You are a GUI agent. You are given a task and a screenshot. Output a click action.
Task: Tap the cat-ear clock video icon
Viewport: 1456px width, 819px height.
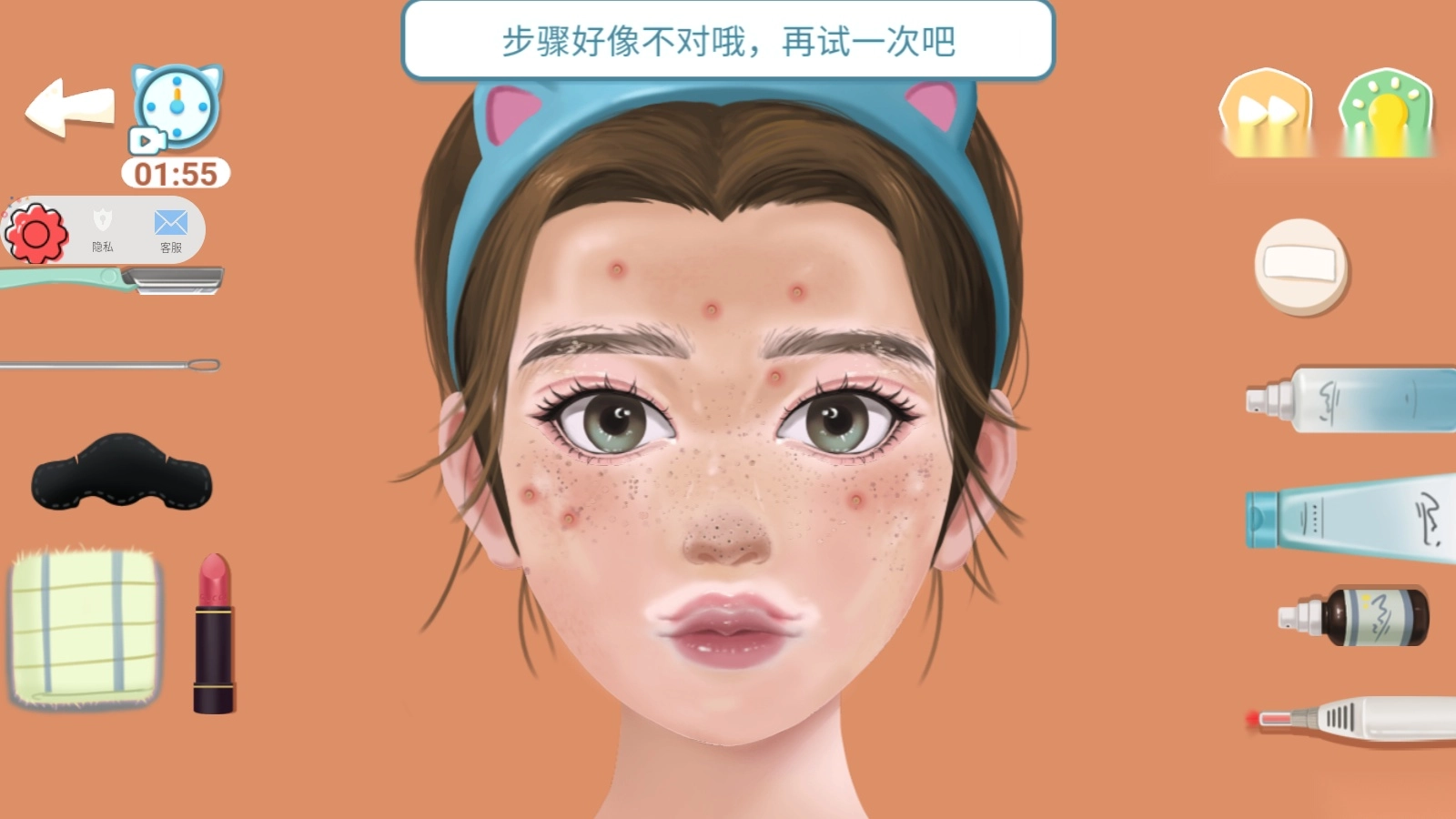coord(177,108)
